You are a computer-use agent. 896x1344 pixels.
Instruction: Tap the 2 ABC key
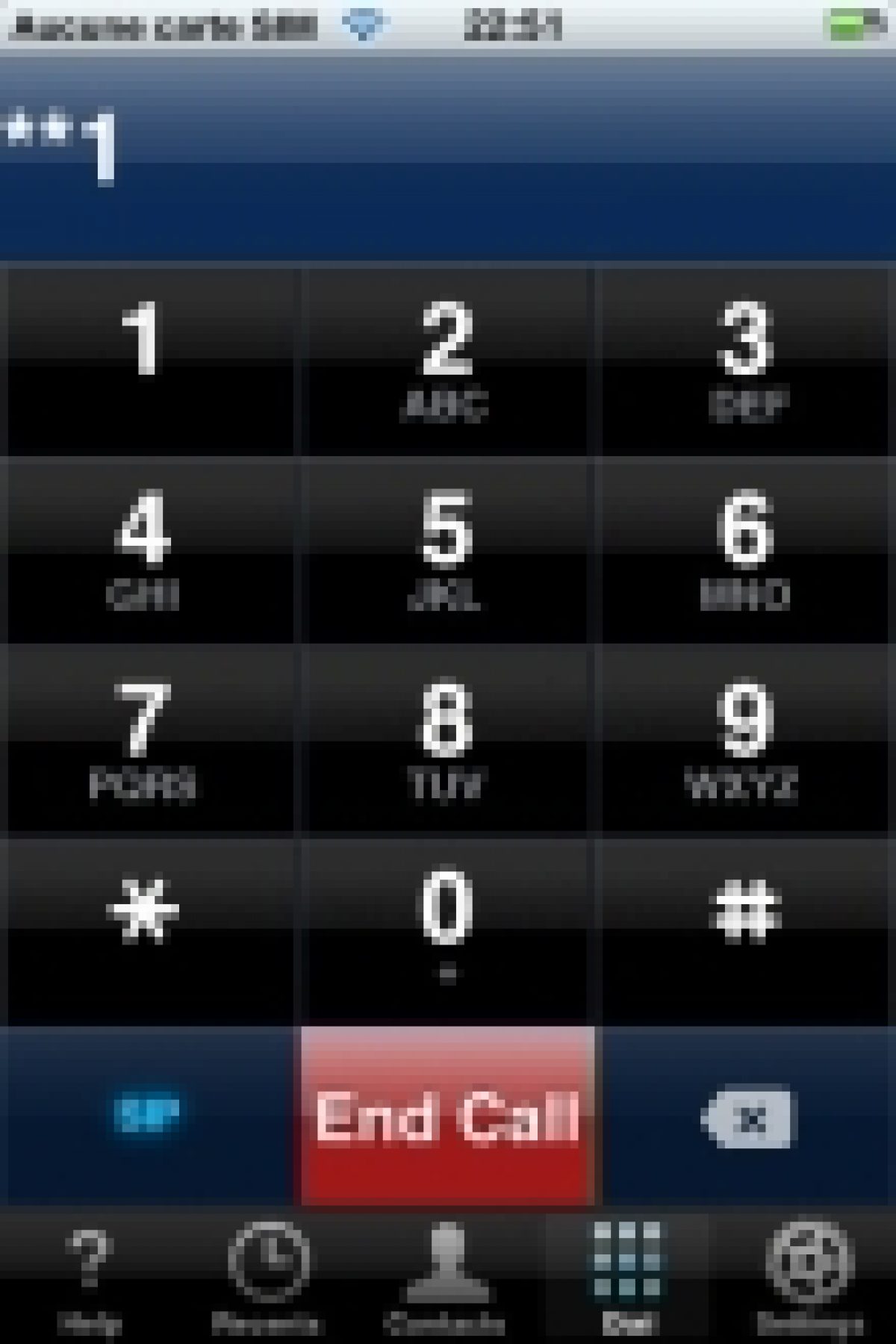[447, 362]
